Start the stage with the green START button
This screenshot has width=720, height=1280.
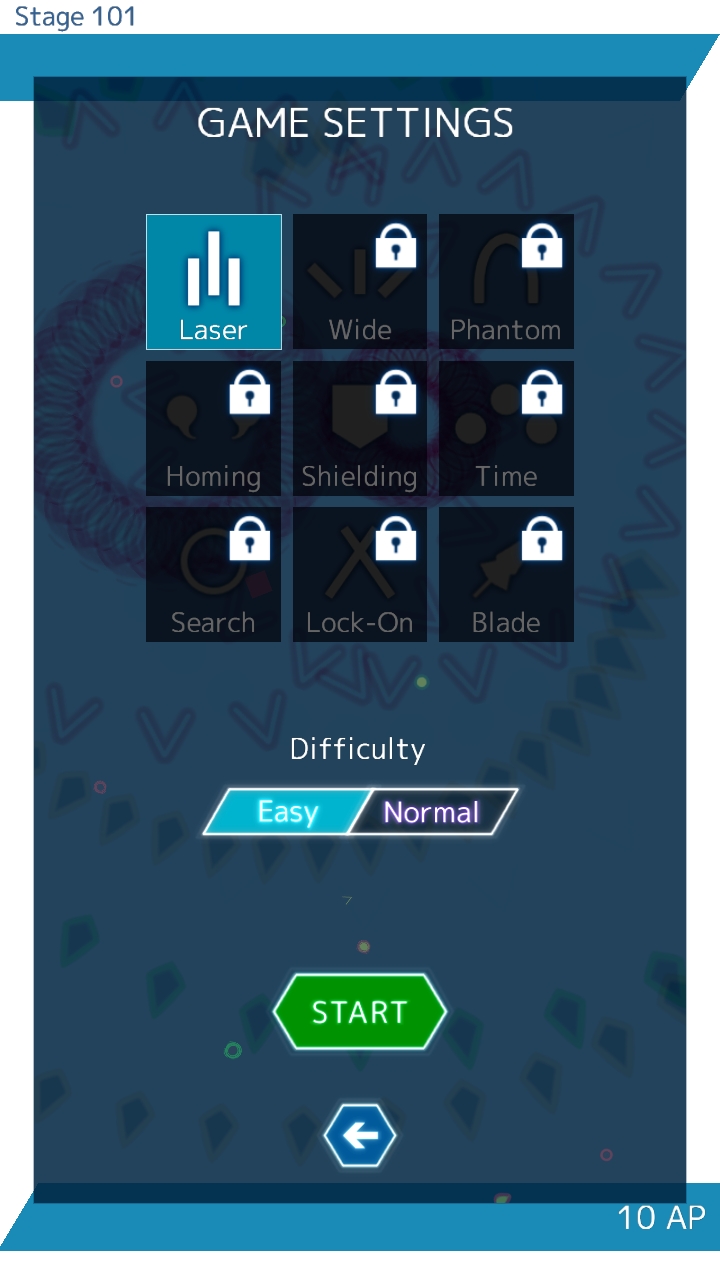[x=360, y=1012]
